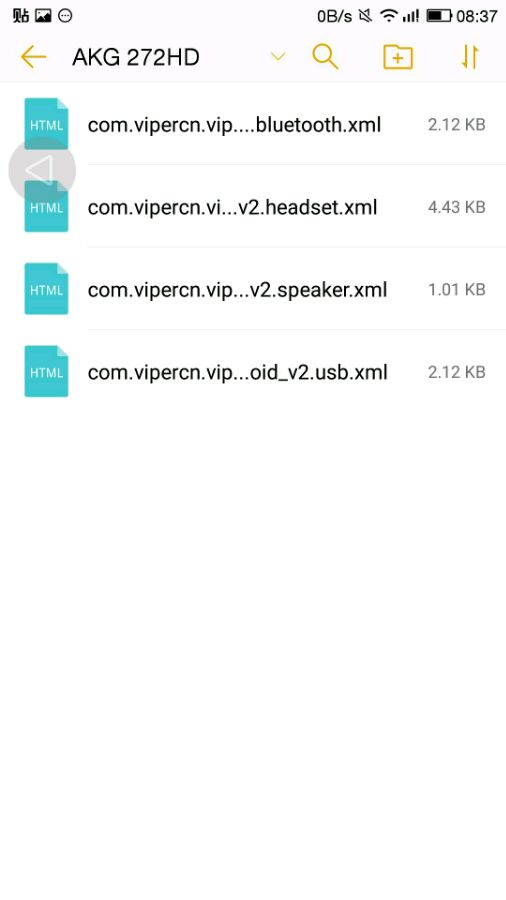Open the v2.headset.xml file
The height and width of the screenshot is (900, 506).
[253, 207]
